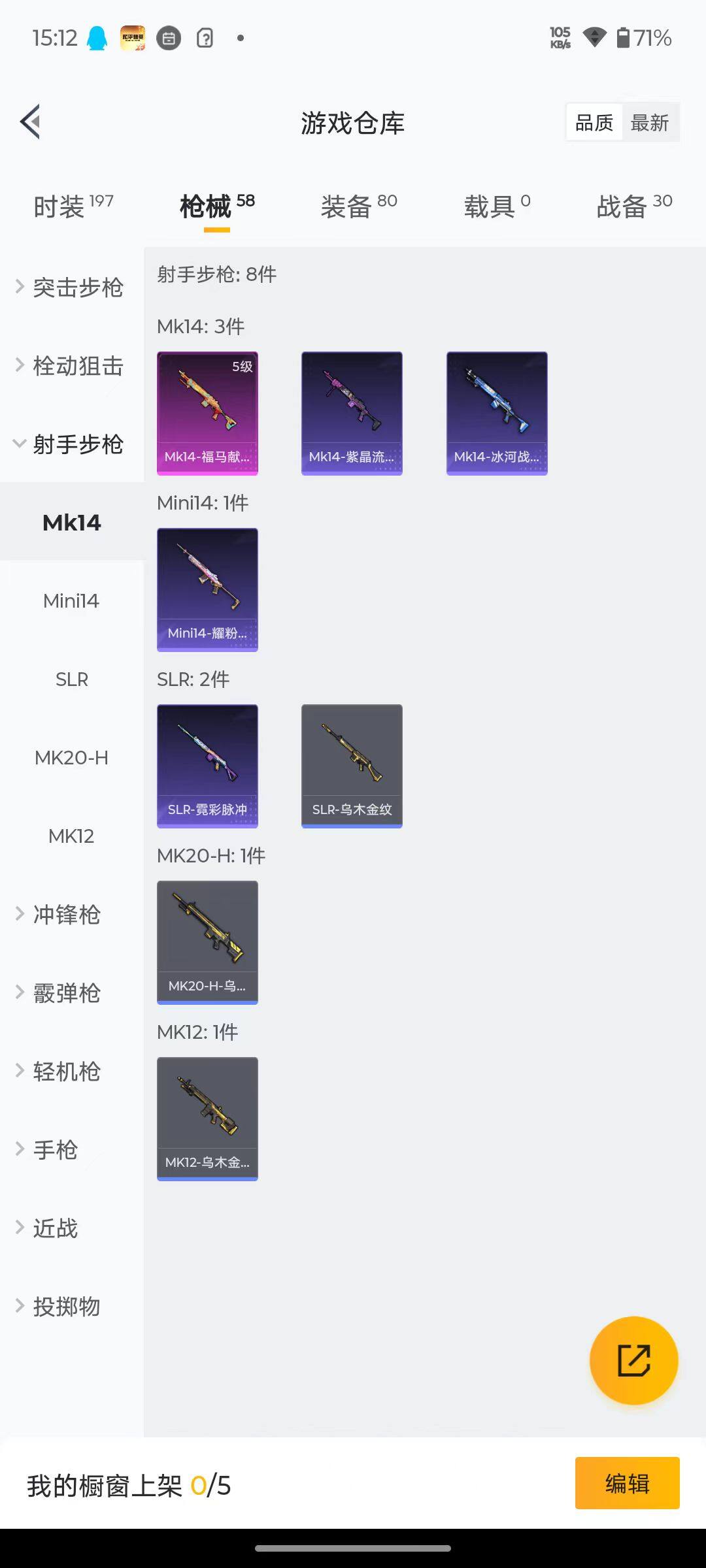Expand the 冲锋枪 category

(x=65, y=915)
